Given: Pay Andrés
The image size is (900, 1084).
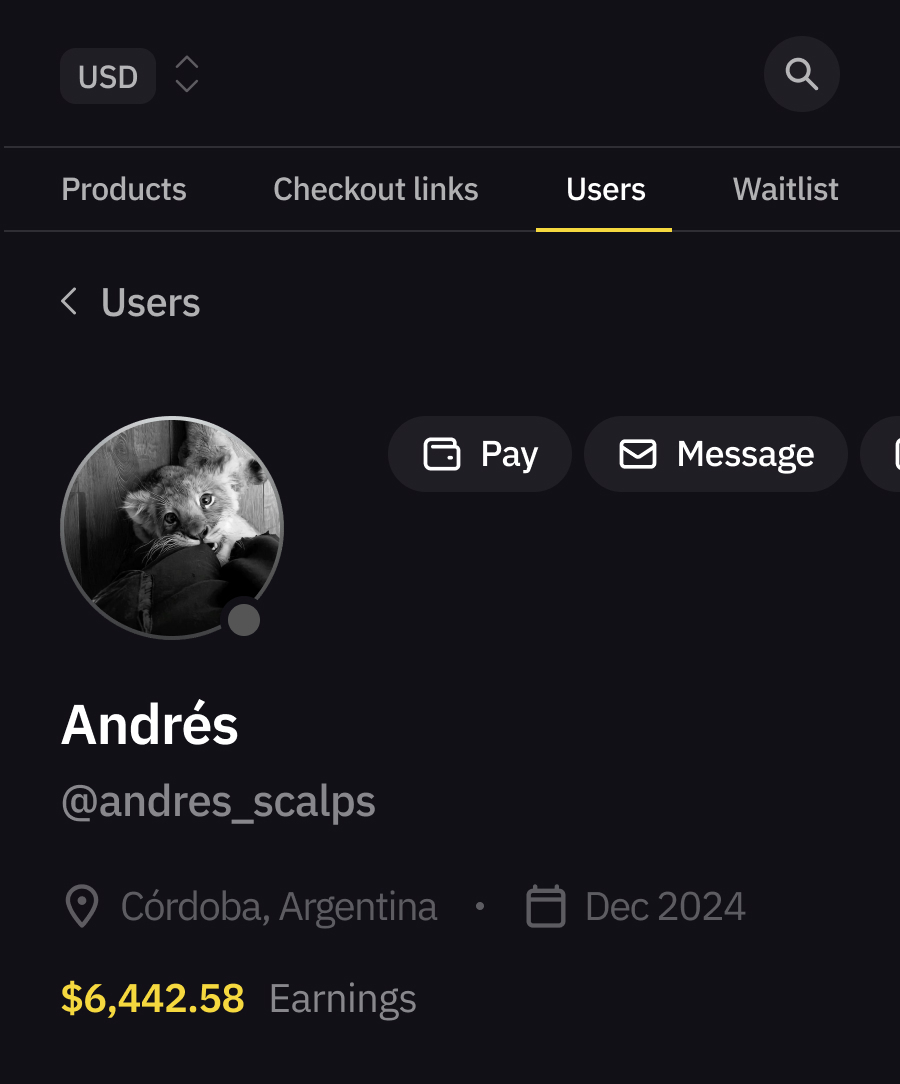Looking at the screenshot, I should point(480,454).
